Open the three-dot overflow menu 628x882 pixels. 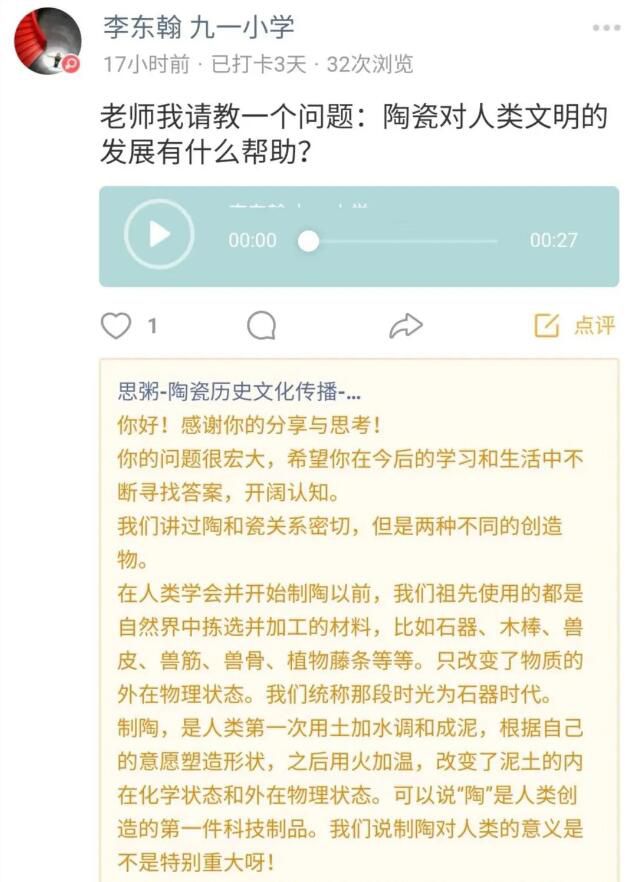(x=606, y=28)
